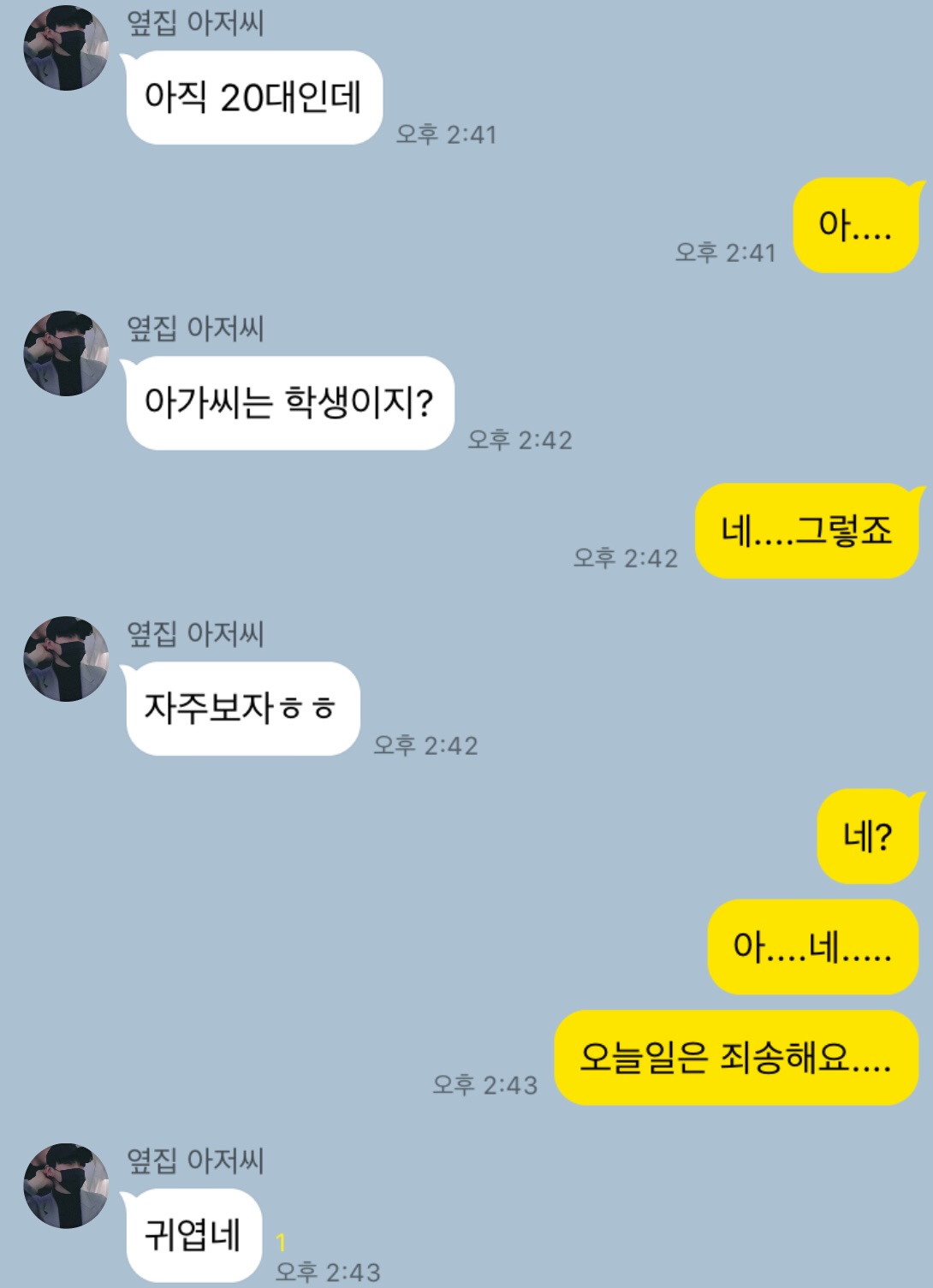View profile picture beside '자주보자ㅎㅎ' message

pyautogui.click(x=66, y=659)
